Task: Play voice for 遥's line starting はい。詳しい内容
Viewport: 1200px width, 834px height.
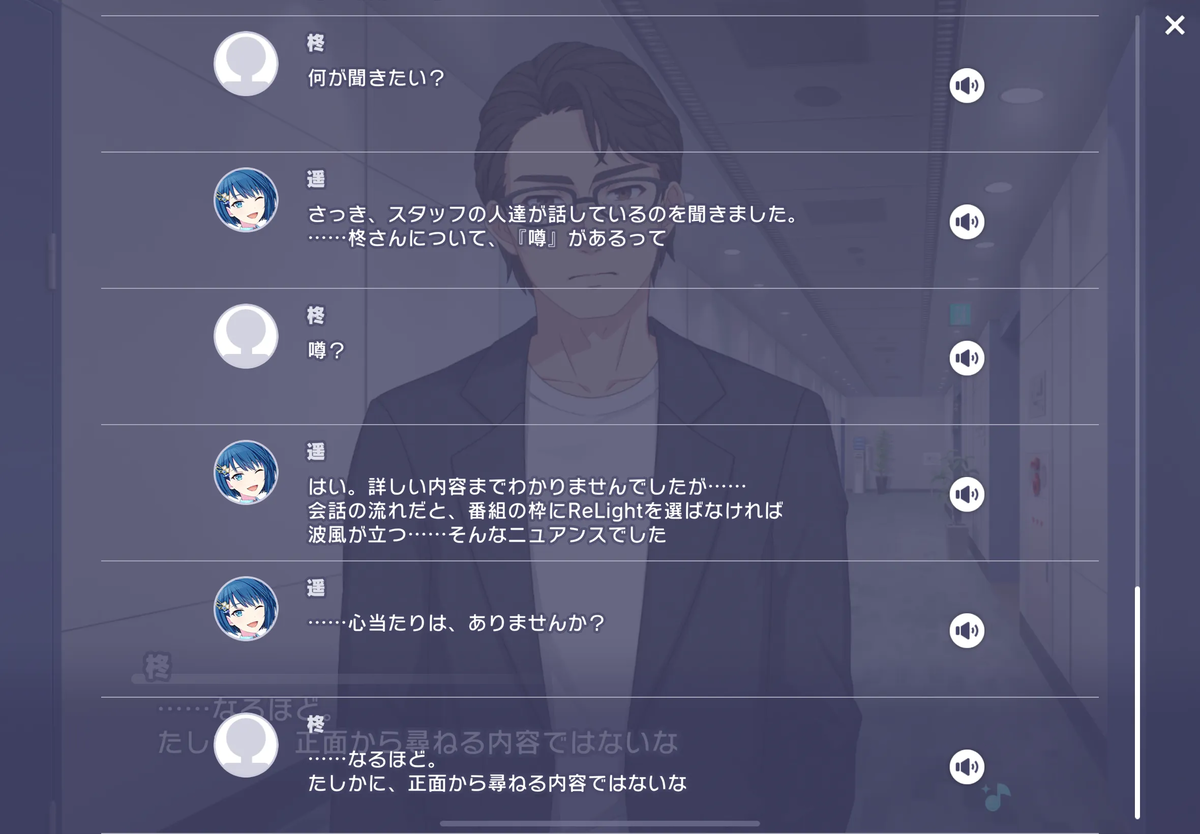Action: coord(966,494)
